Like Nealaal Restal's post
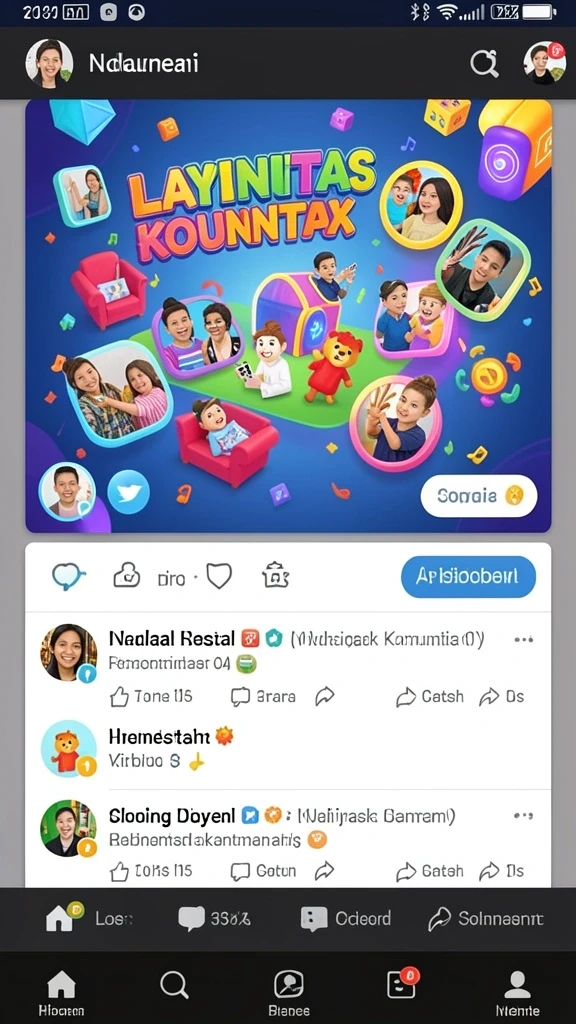Viewport: 576px width, 1024px height. pos(151,697)
